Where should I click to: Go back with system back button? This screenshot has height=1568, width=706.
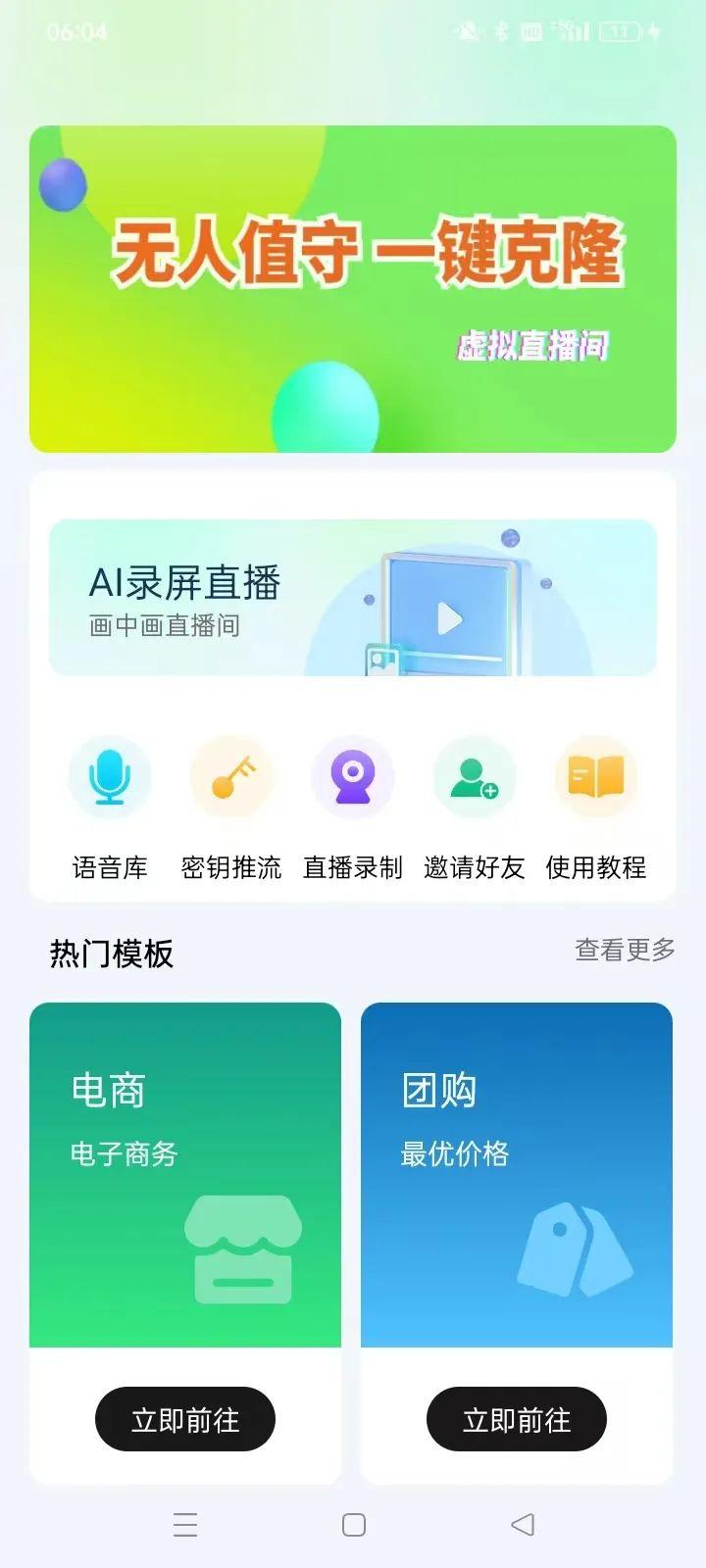[x=523, y=1525]
